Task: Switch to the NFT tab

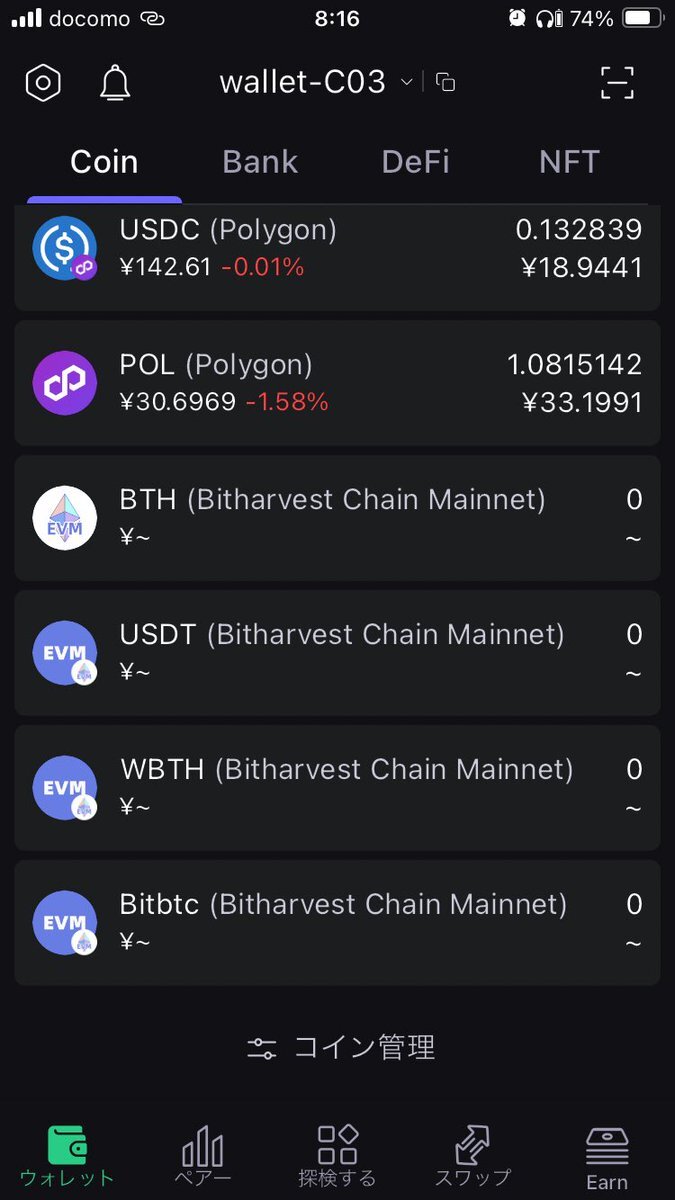Action: click(x=569, y=162)
